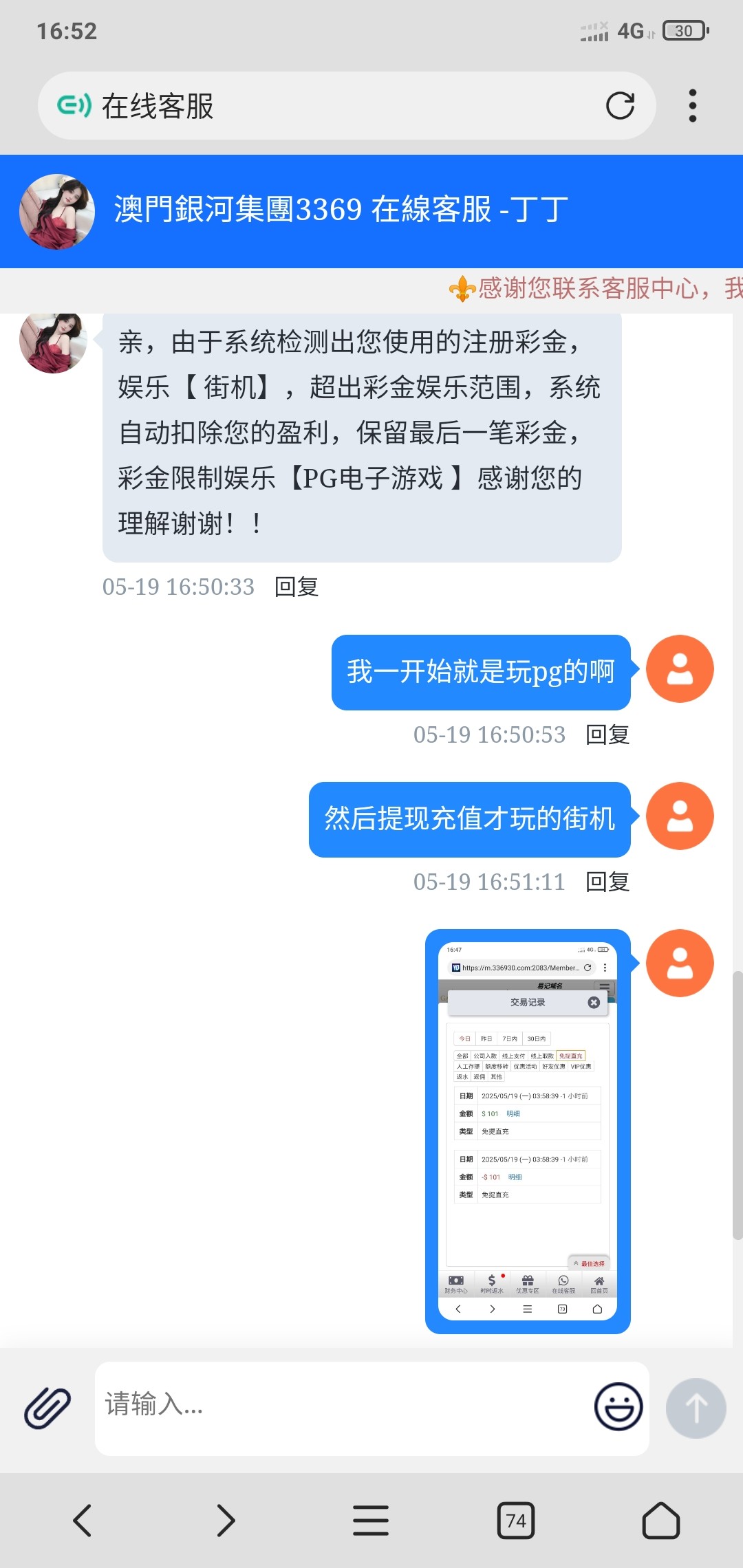The height and width of the screenshot is (1568, 743).
Task: Reply to the 16:50:53 message
Action: (x=607, y=734)
